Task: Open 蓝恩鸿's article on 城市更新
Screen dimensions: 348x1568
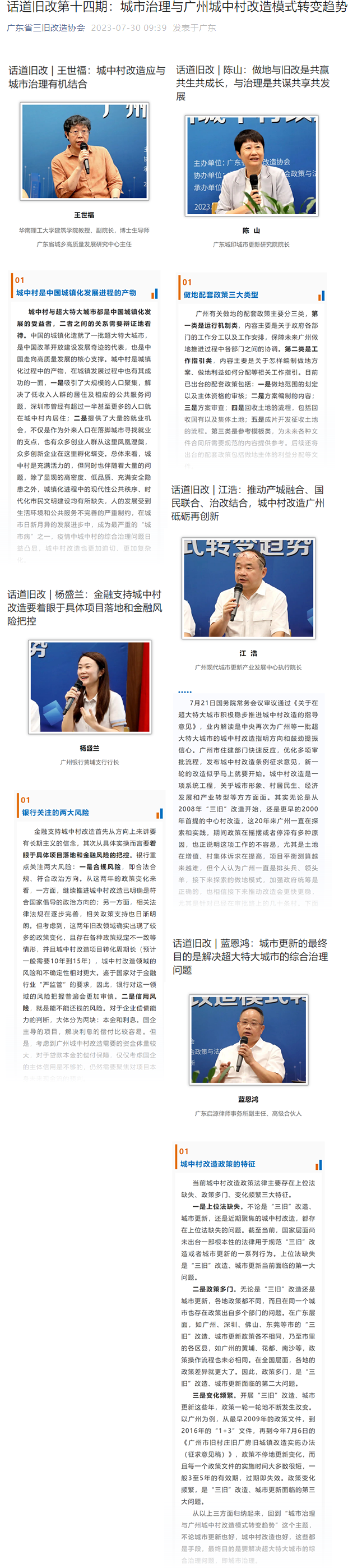Action: tap(250, 956)
